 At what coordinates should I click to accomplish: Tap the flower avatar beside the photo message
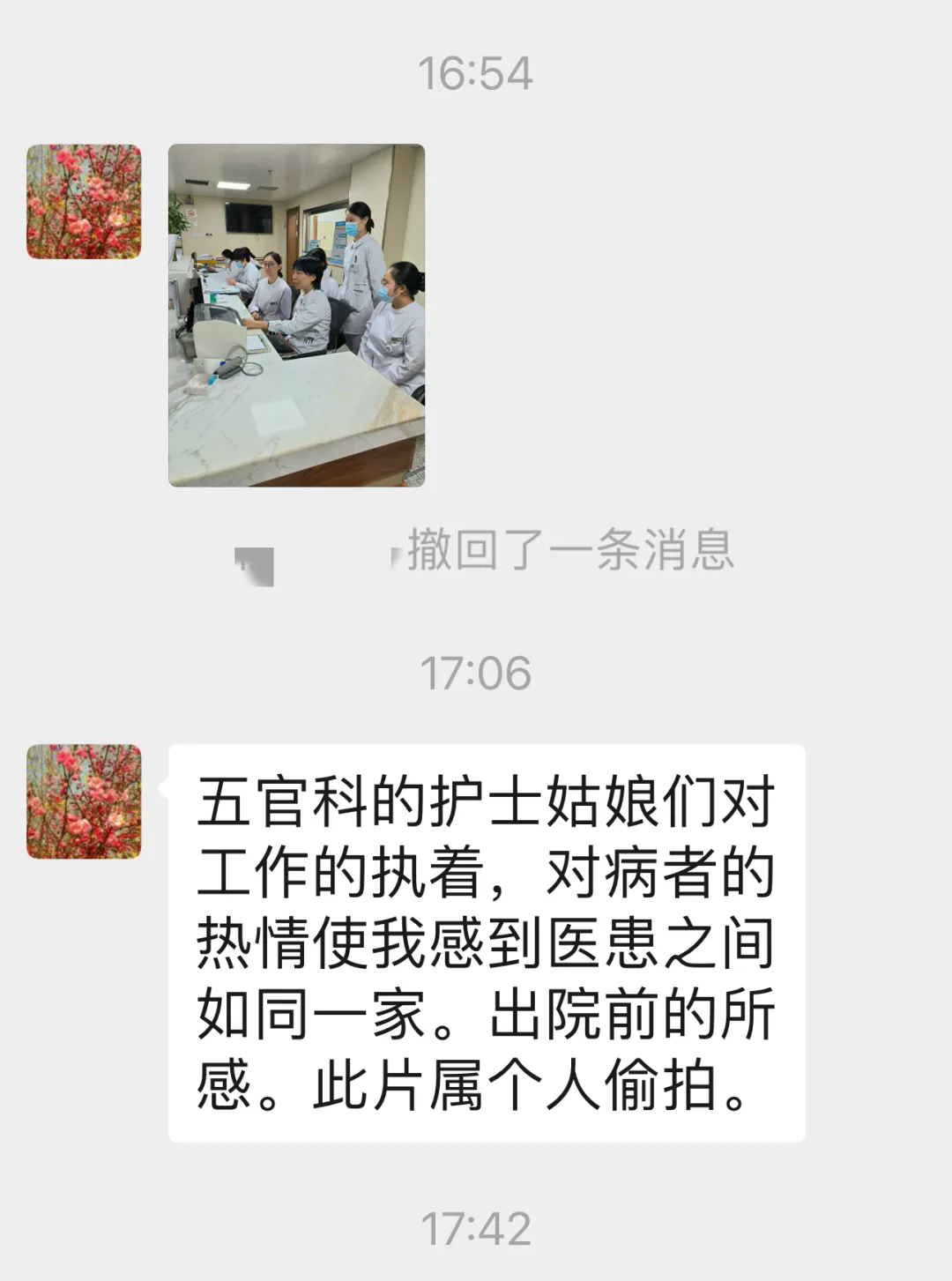click(x=84, y=202)
